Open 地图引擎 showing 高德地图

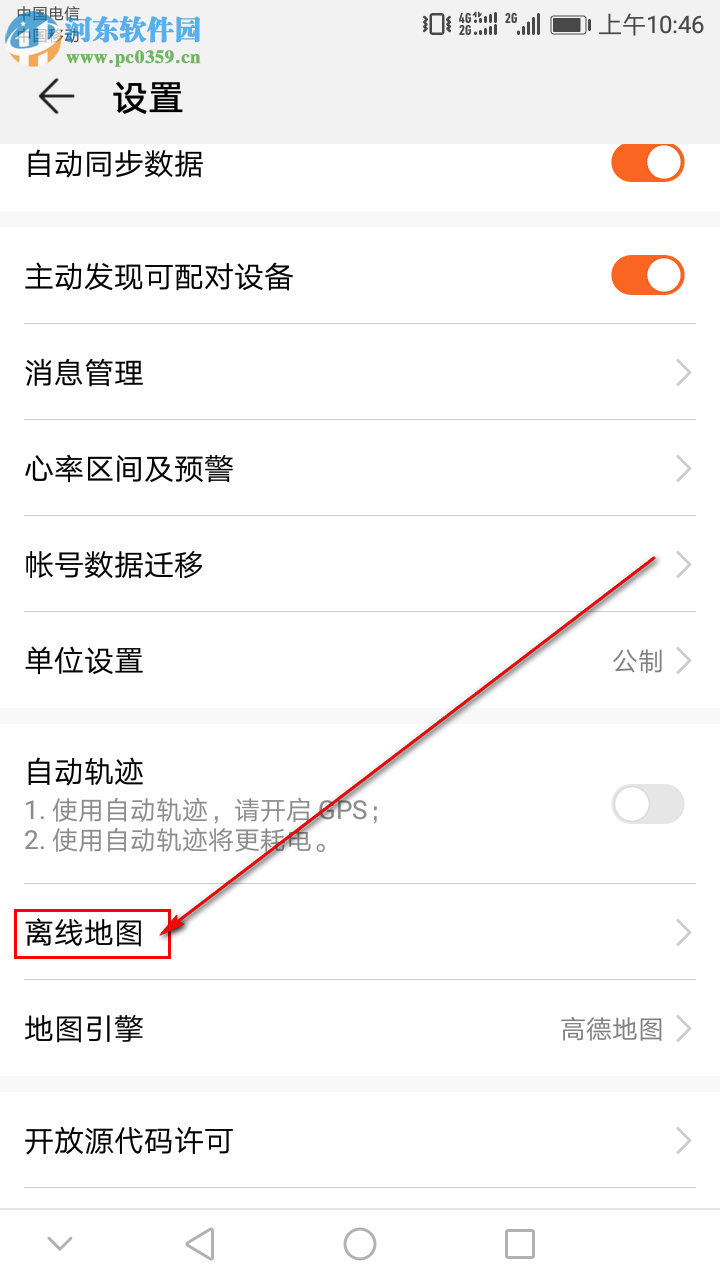pyautogui.click(x=360, y=1028)
